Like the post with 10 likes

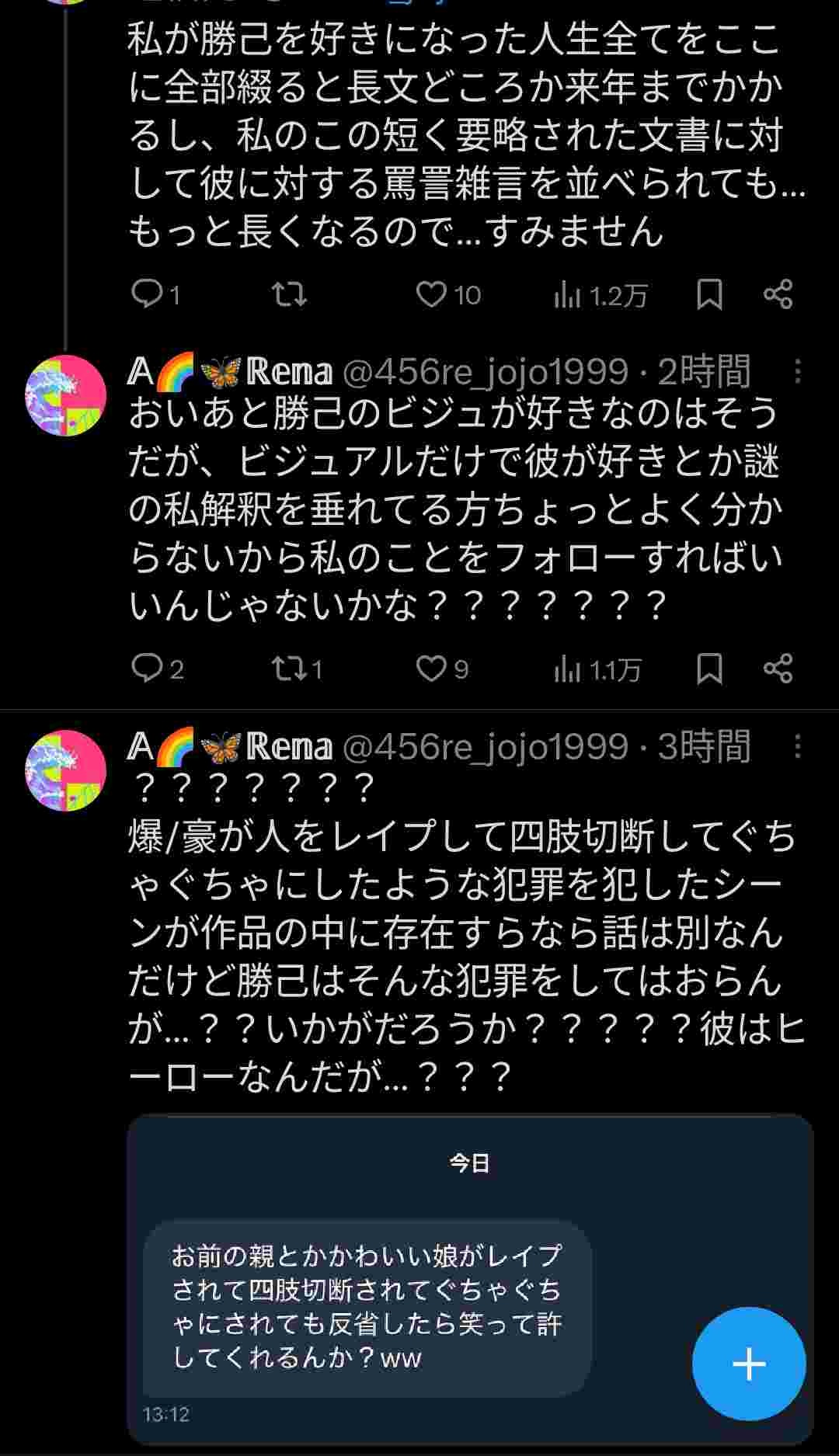pos(431,294)
